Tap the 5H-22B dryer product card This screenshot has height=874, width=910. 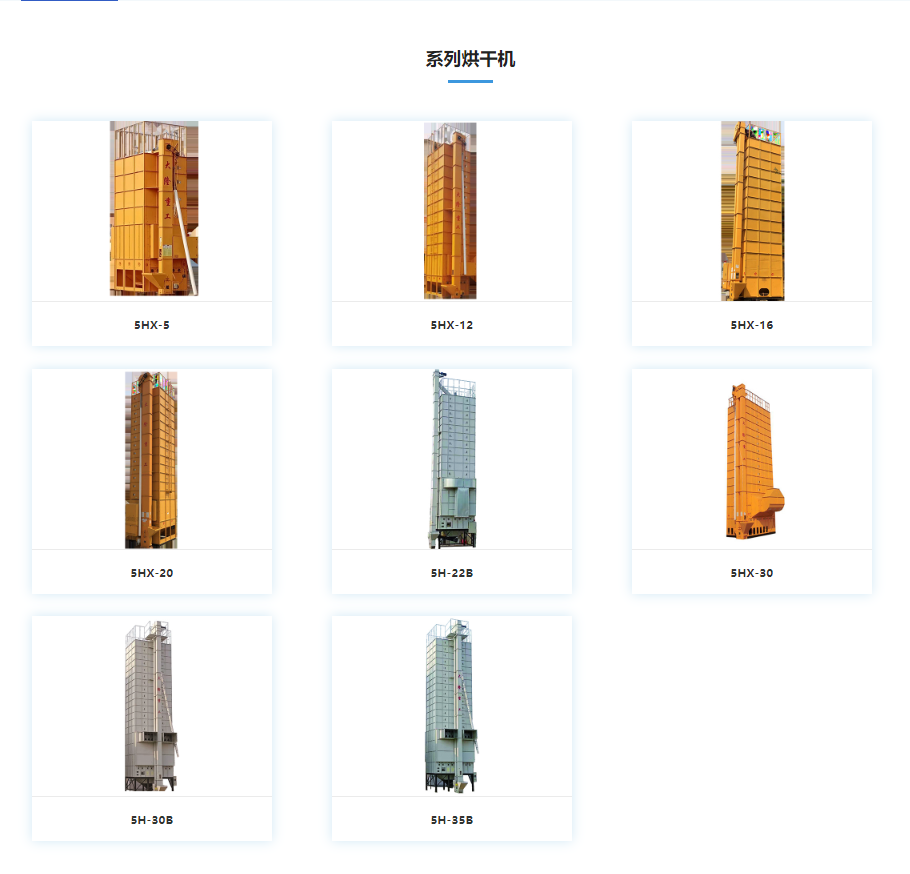click(451, 480)
